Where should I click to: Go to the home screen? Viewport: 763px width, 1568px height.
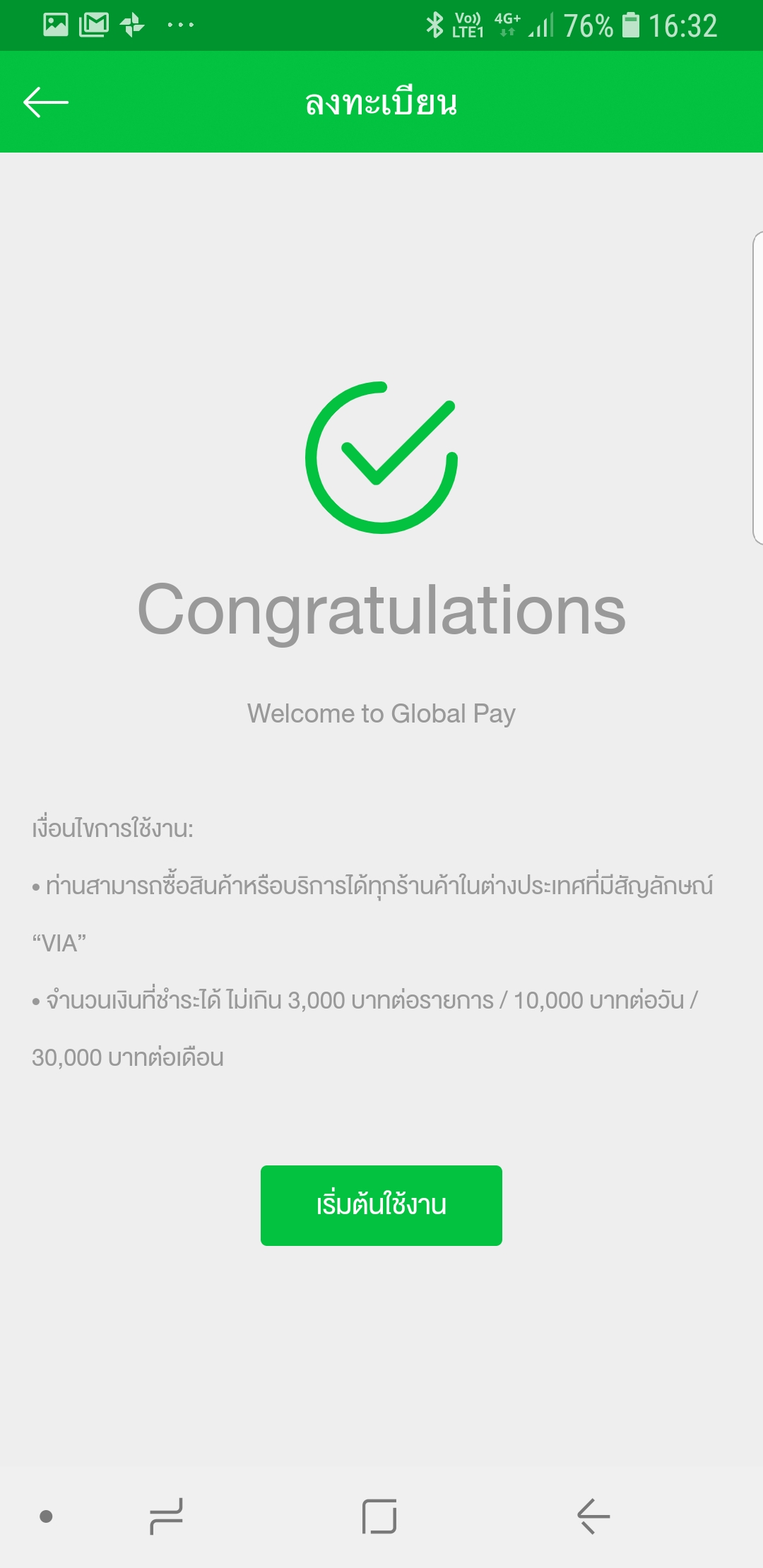tap(379, 1516)
